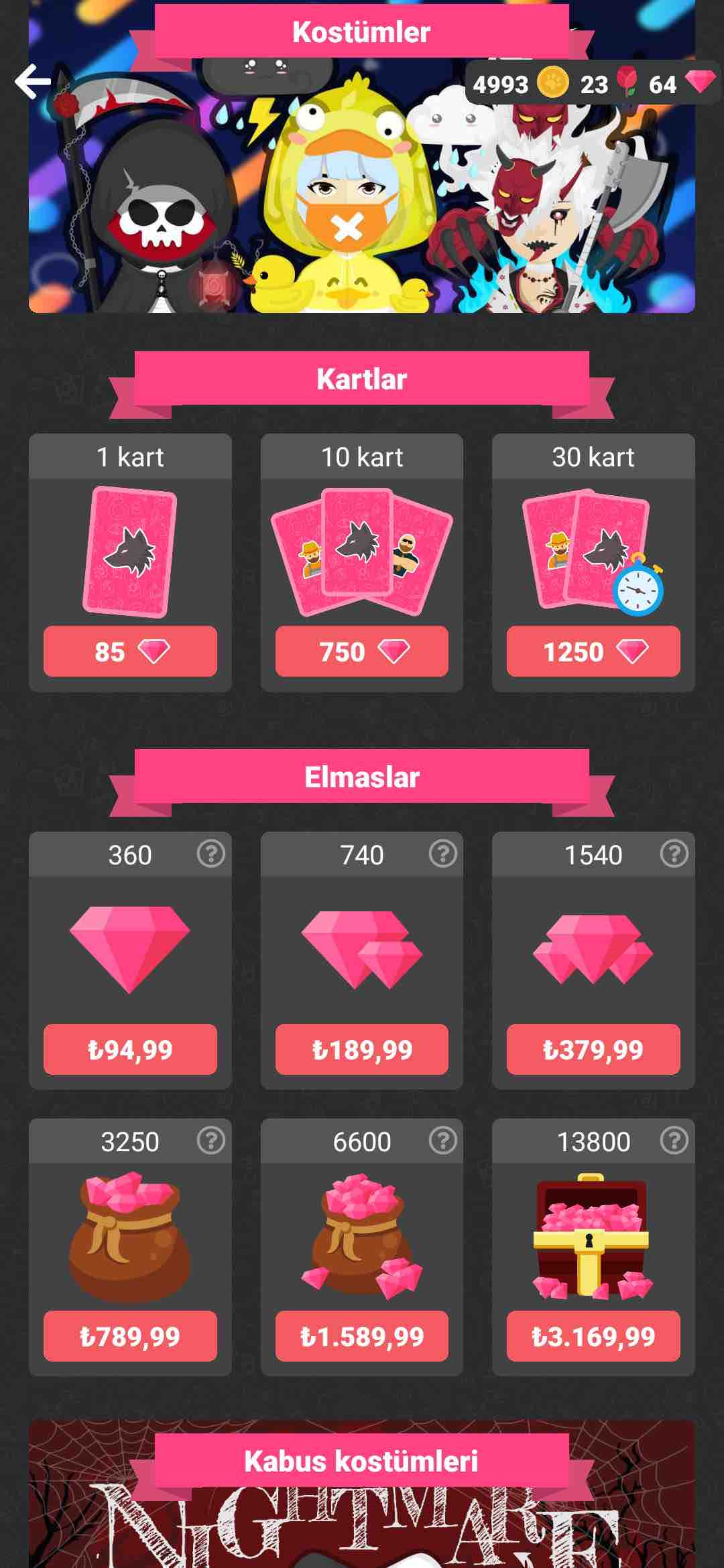The image size is (724, 1568).
Task: Show info for the 740 diamond pack
Action: pyautogui.click(x=443, y=854)
